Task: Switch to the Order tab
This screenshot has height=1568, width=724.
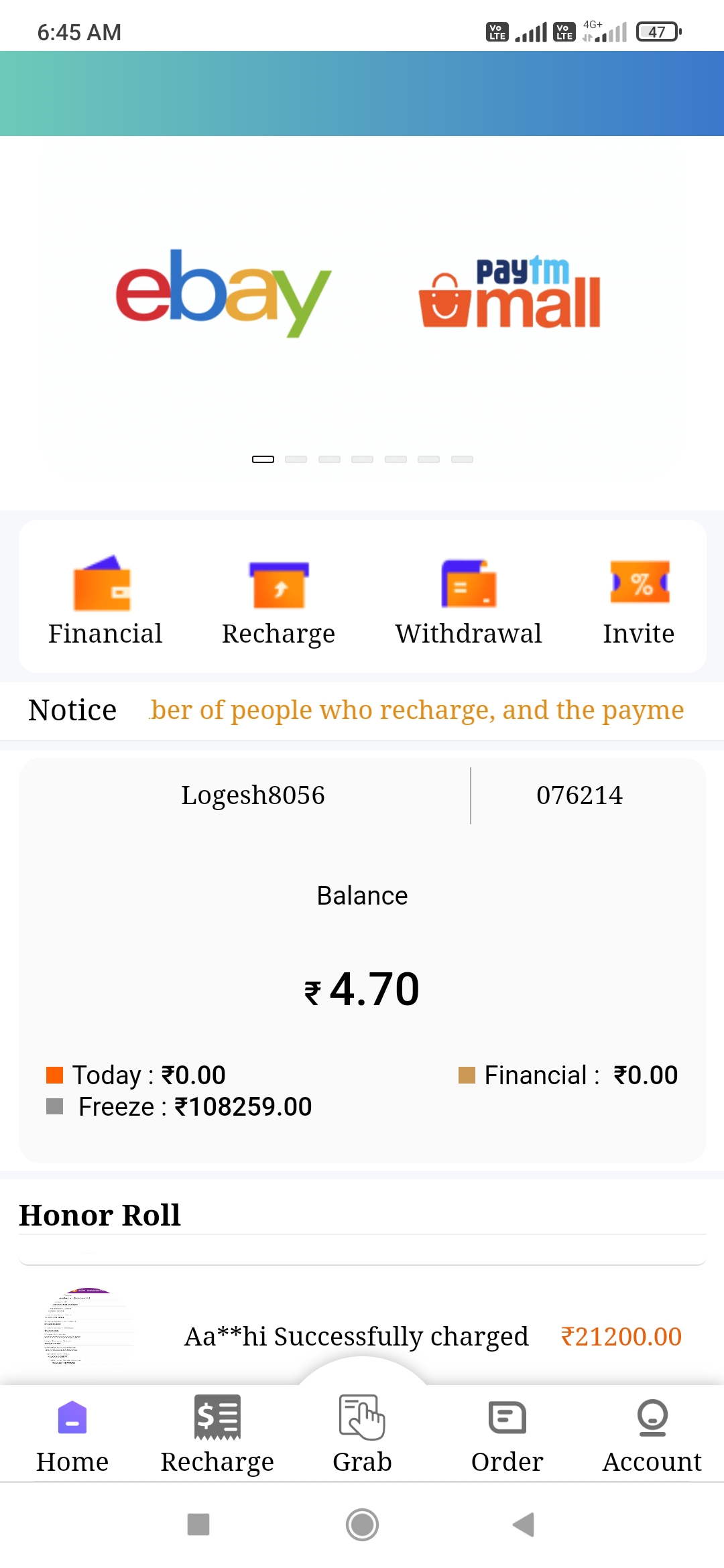Action: pos(507,1435)
